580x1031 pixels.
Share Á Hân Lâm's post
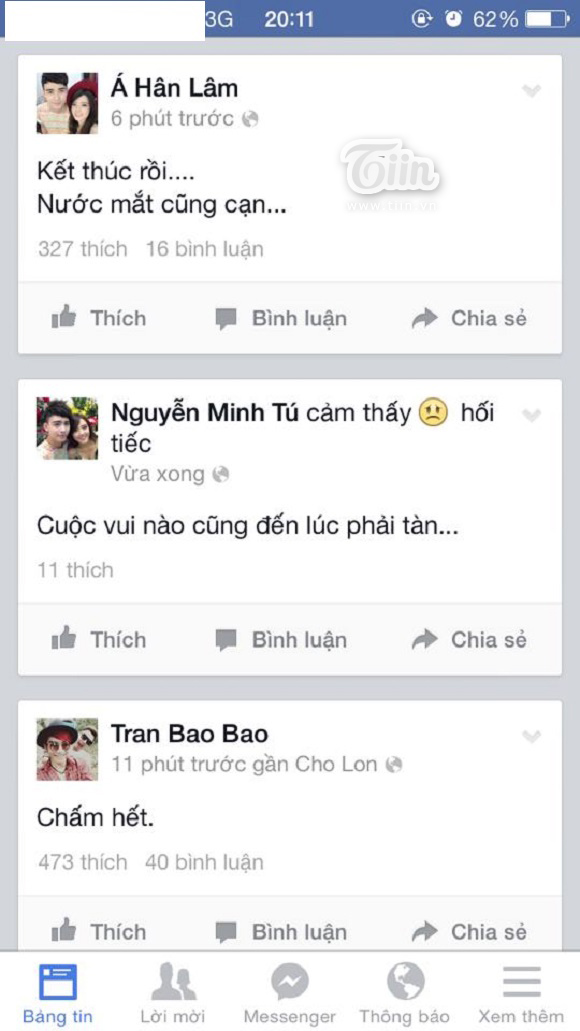click(470, 319)
